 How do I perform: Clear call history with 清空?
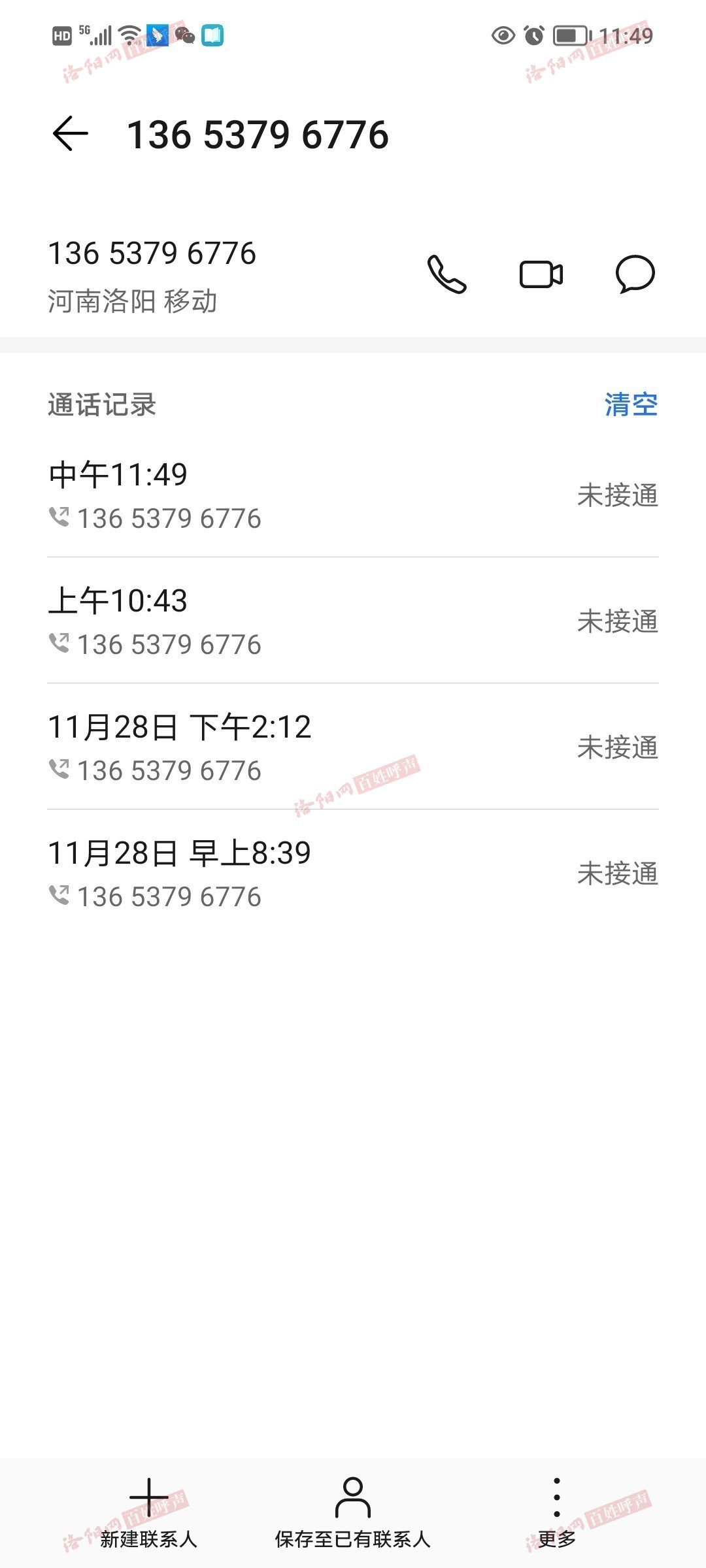631,404
